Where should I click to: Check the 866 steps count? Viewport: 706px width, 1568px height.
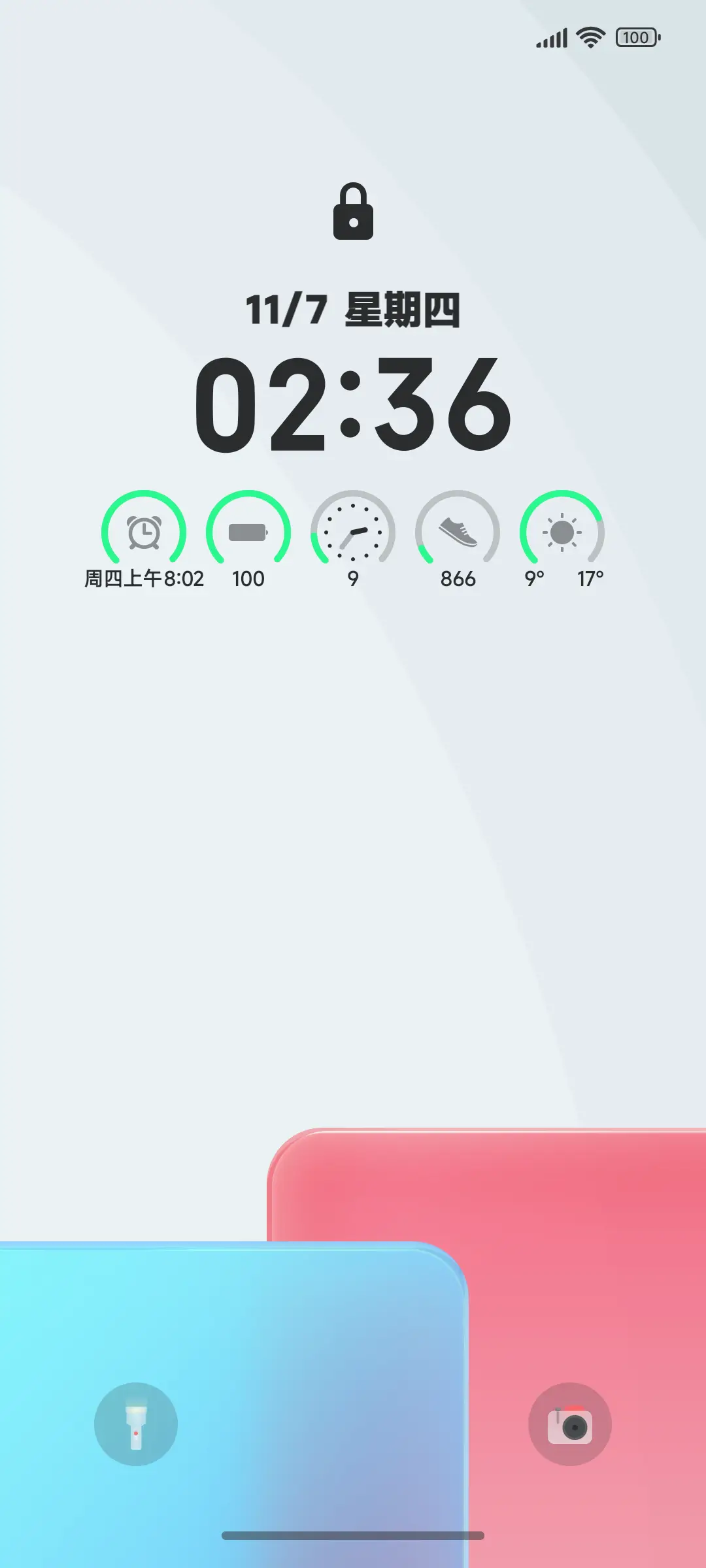point(458,579)
